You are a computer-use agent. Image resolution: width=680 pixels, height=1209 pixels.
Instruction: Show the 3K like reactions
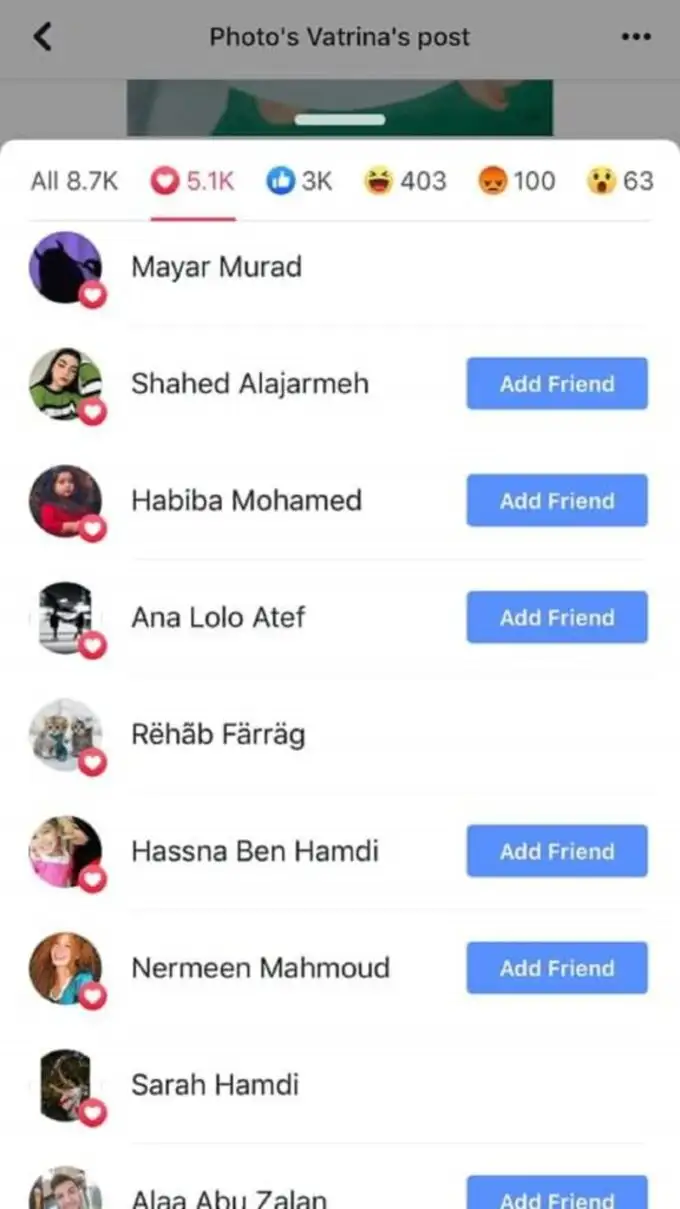coord(300,181)
